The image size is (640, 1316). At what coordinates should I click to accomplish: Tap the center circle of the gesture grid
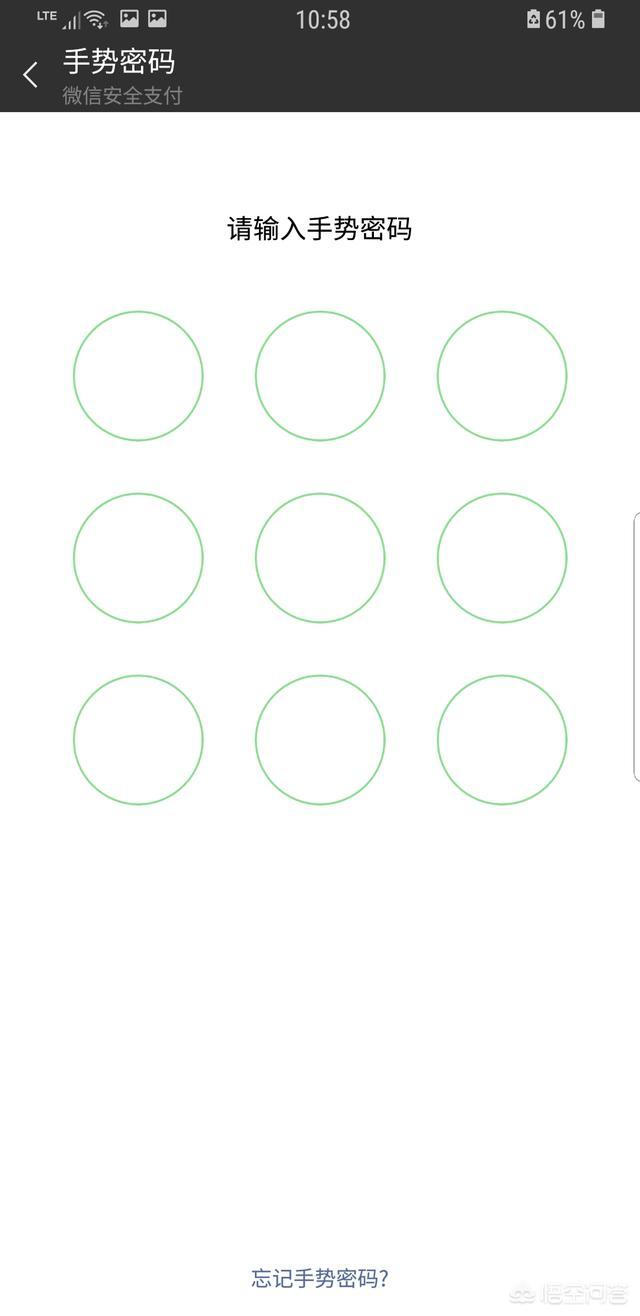(x=320, y=558)
